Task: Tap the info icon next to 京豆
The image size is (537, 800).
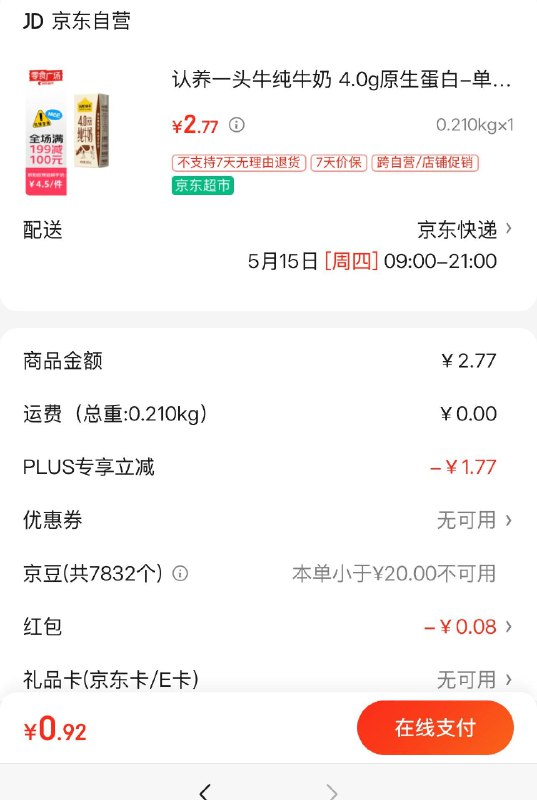Action: point(180,573)
